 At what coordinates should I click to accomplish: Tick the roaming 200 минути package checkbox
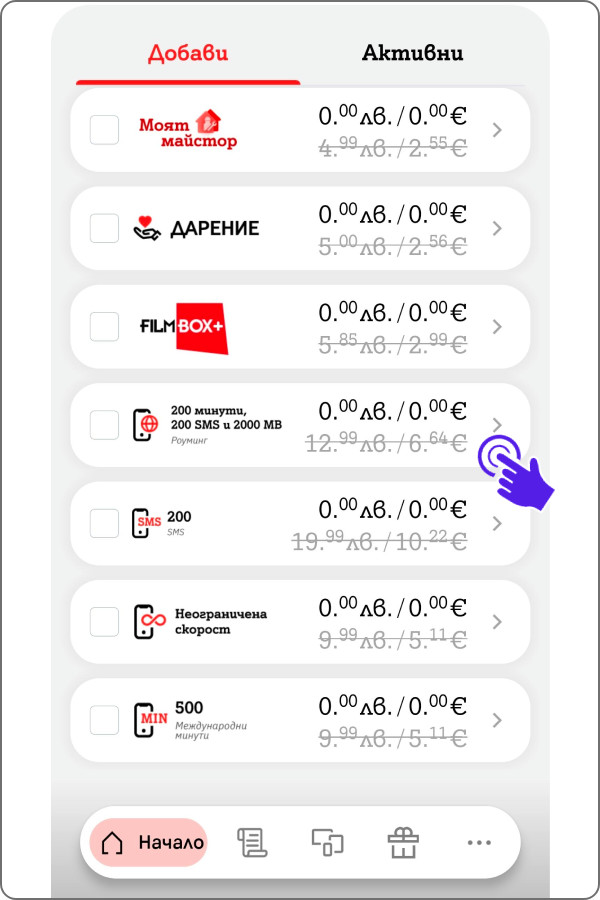(x=105, y=425)
